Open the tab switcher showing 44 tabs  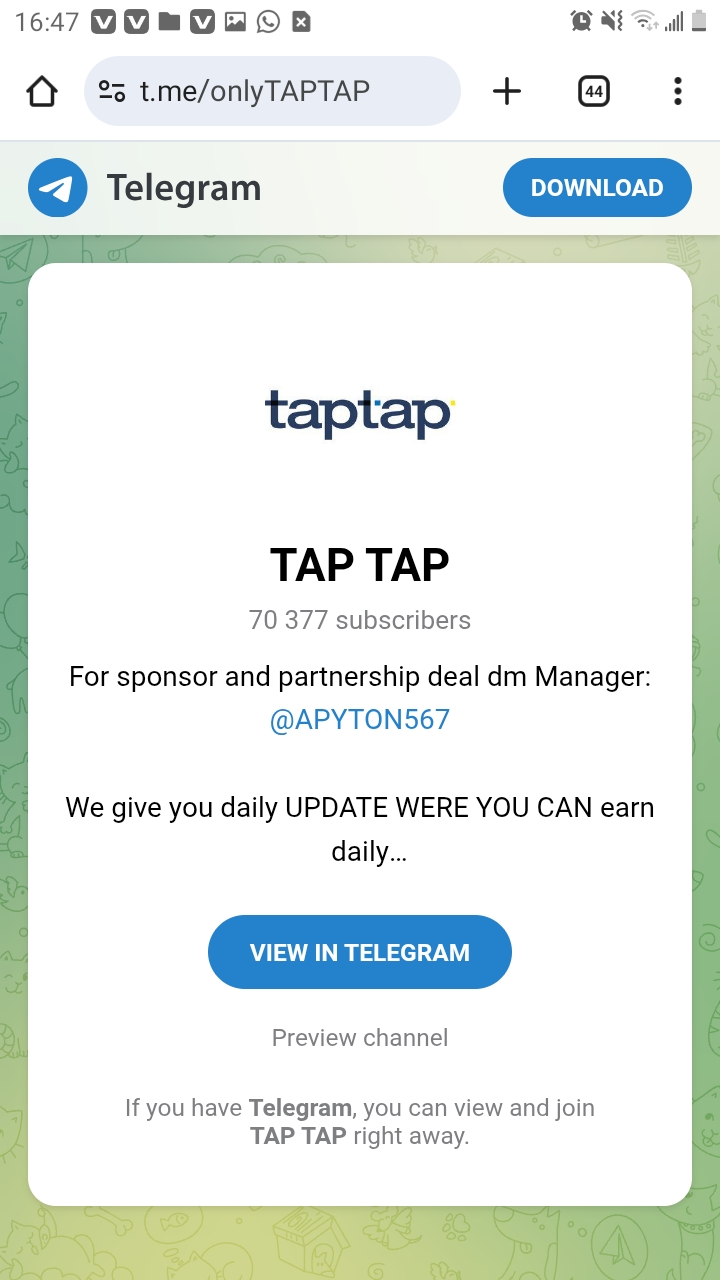(594, 92)
